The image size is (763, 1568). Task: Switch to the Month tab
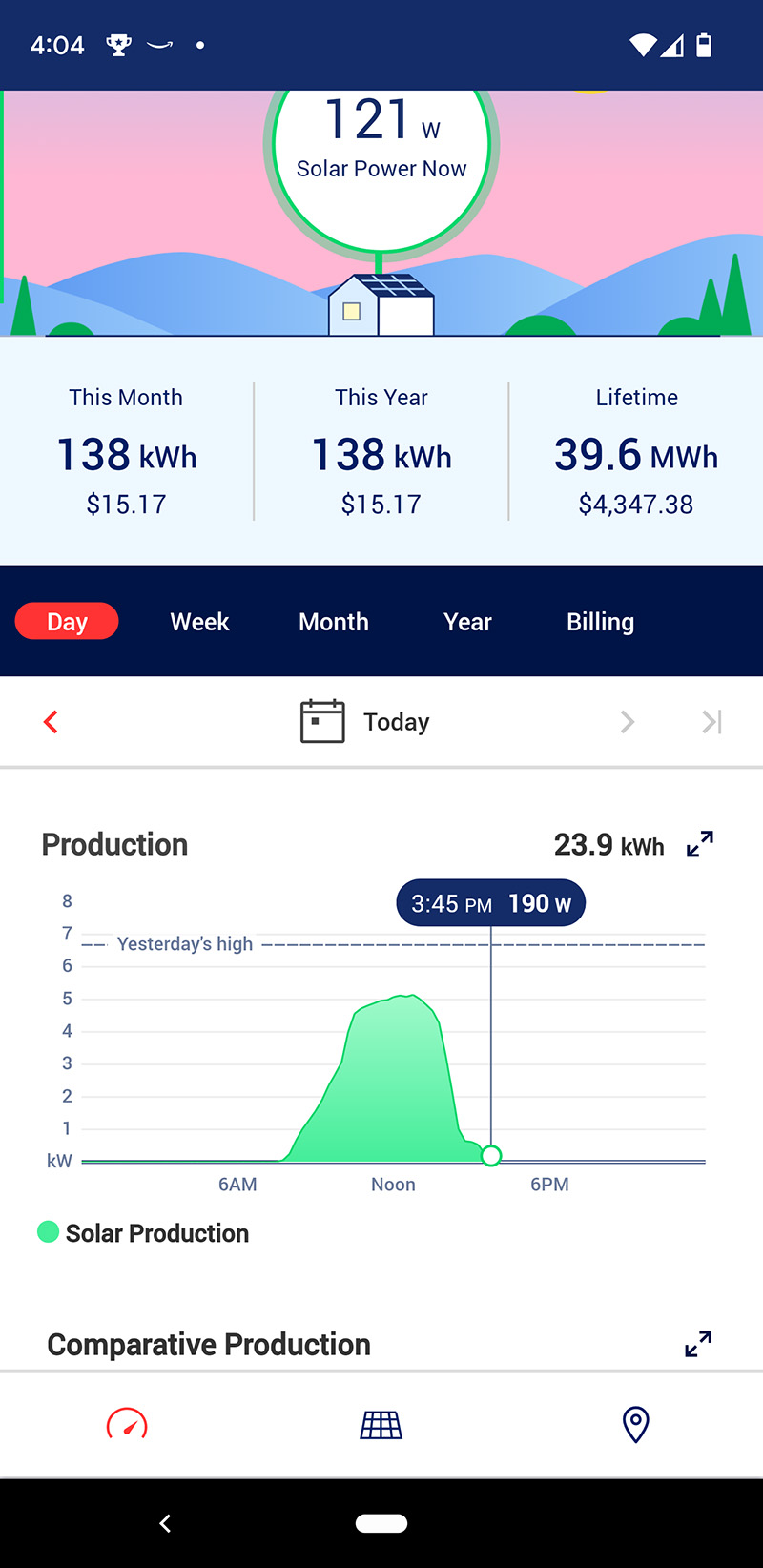tap(334, 622)
